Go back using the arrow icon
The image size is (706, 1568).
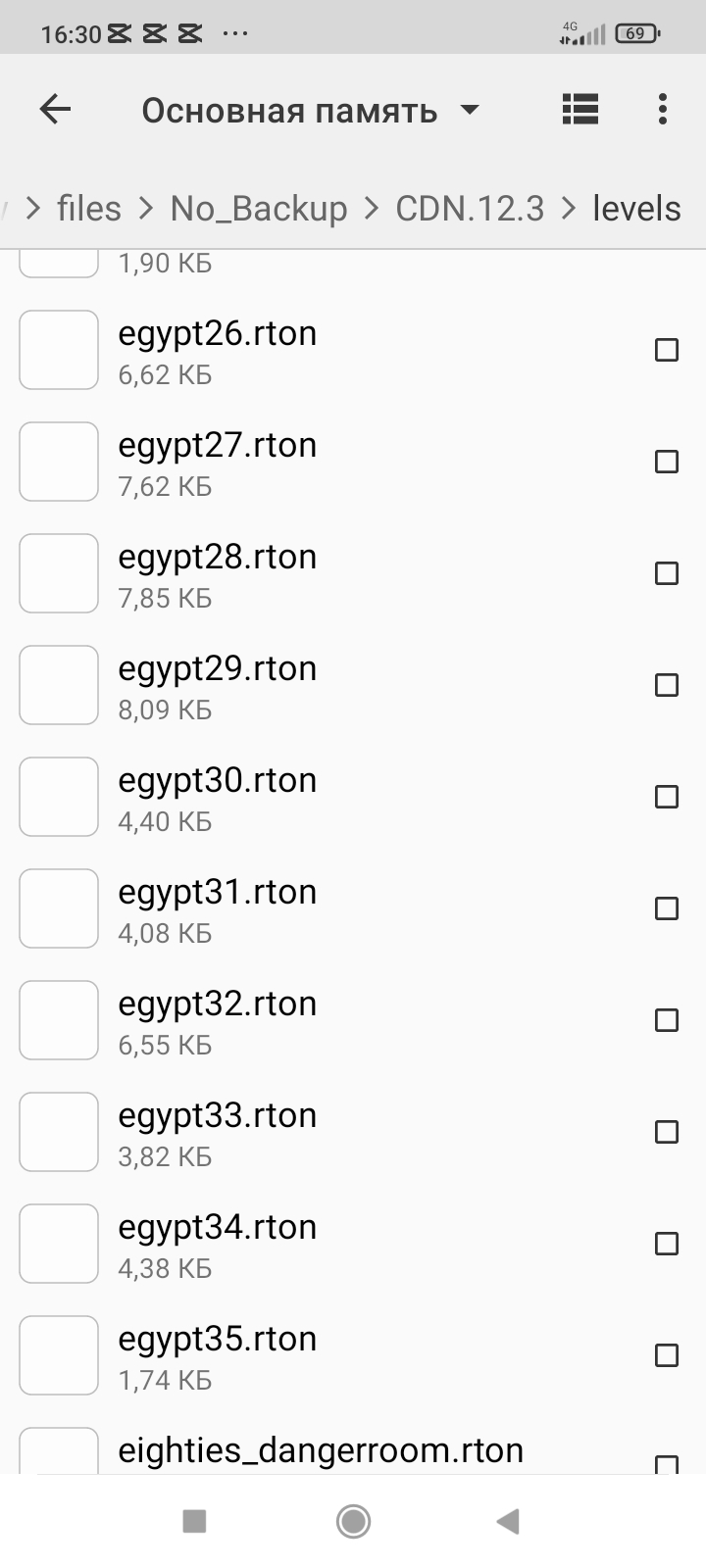56,109
